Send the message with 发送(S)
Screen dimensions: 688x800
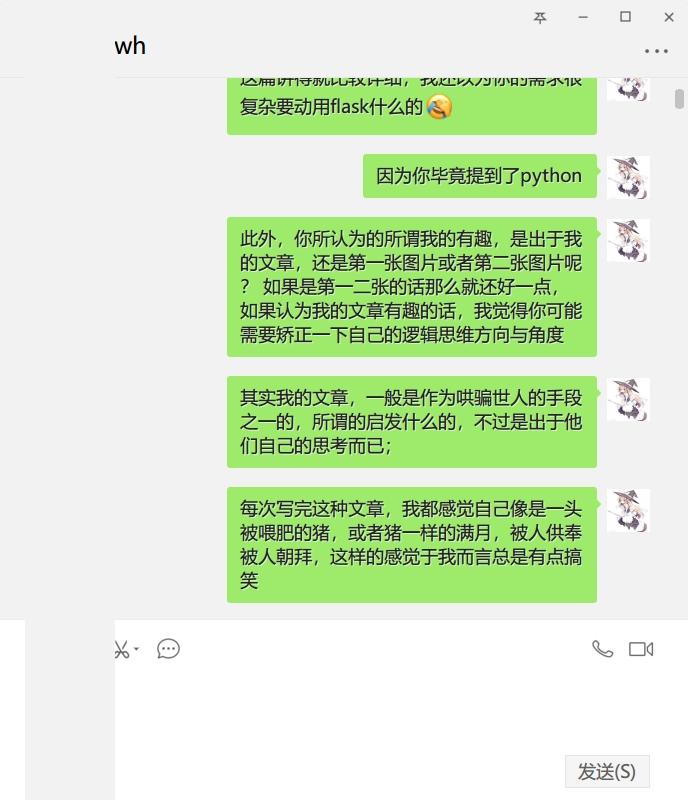607,772
